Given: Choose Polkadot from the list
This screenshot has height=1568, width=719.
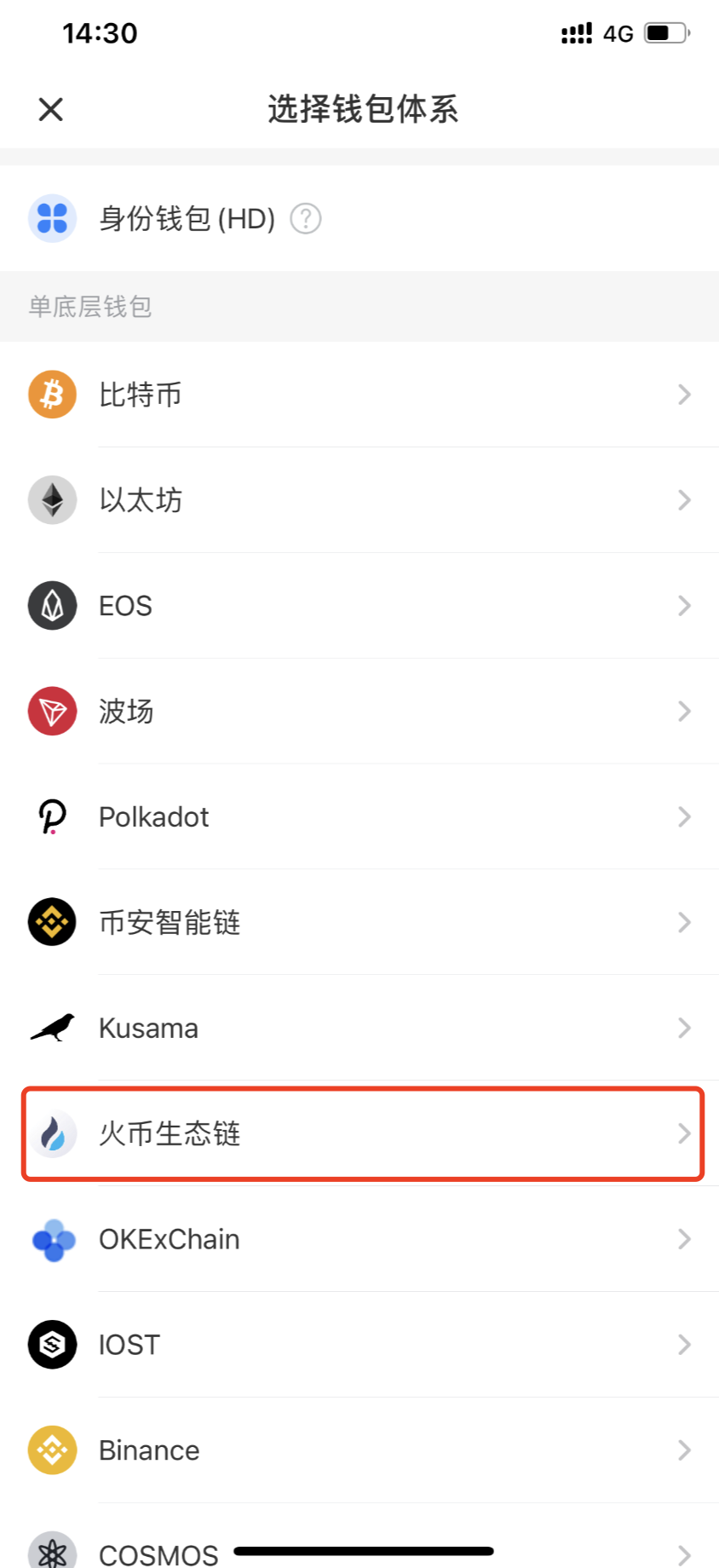Looking at the screenshot, I should click(x=359, y=817).
